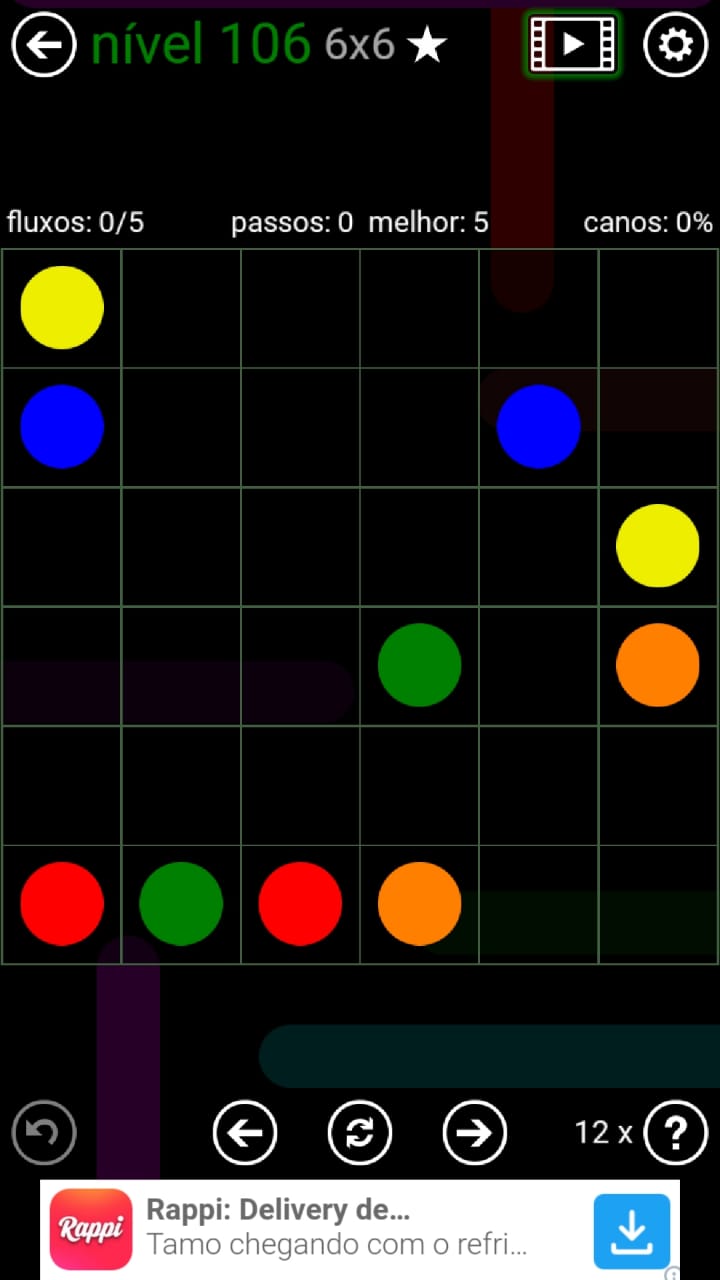Image resolution: width=720 pixels, height=1280 pixels.
Task: Go back using the top-left arrow
Action: click(x=44, y=45)
